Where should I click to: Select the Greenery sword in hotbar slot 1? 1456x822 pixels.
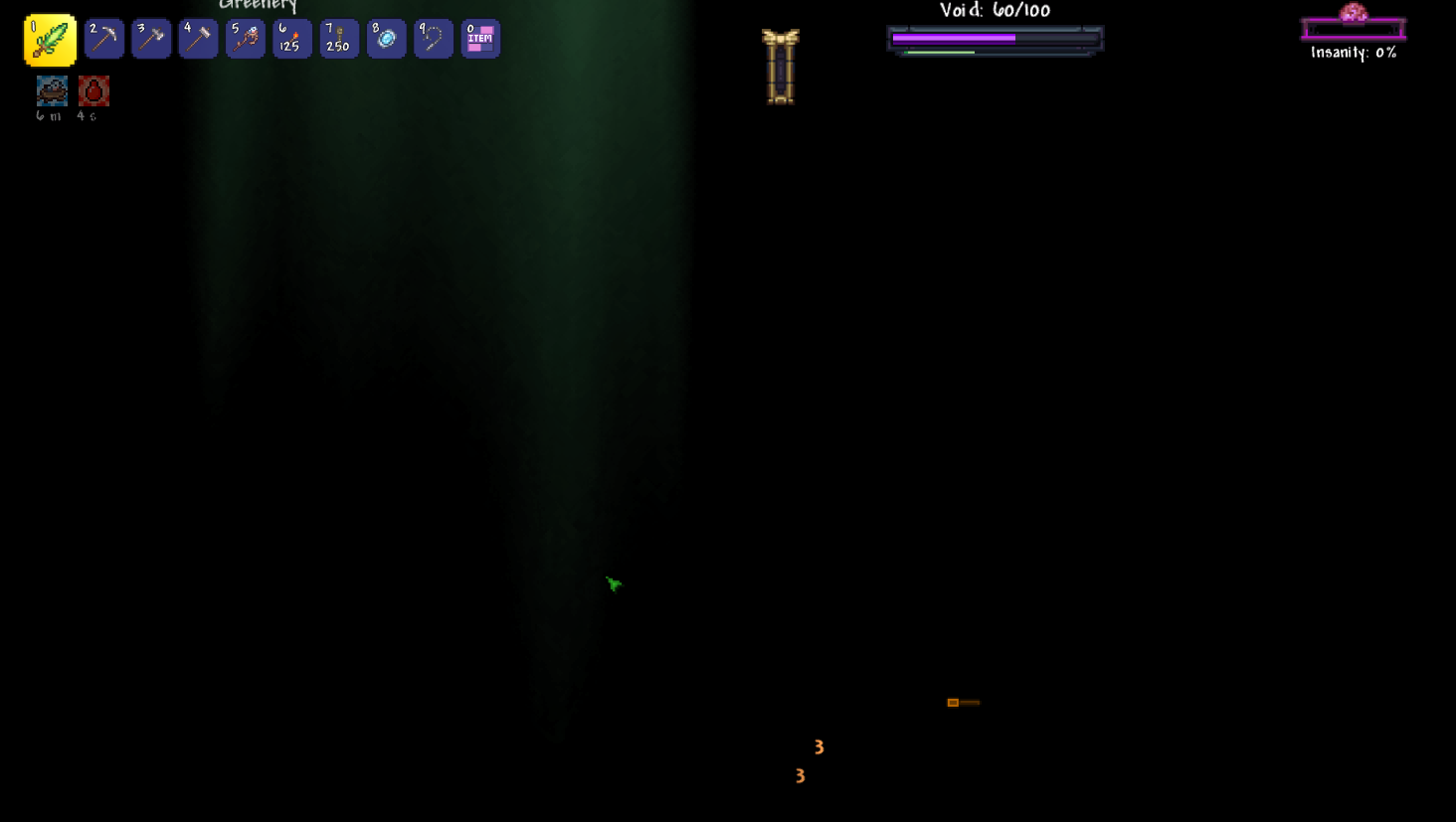coord(50,40)
